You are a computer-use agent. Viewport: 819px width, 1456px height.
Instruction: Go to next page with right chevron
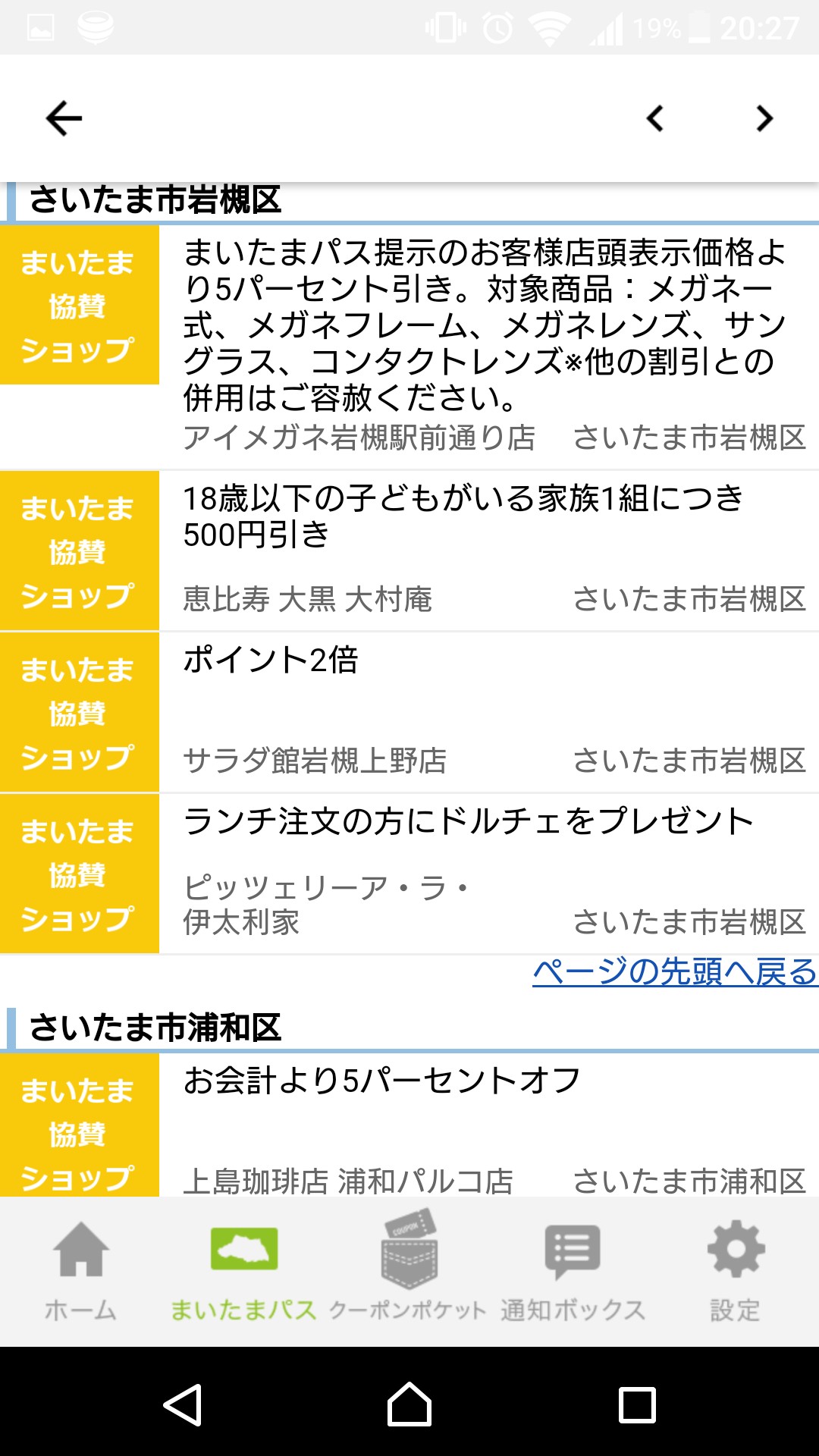764,118
